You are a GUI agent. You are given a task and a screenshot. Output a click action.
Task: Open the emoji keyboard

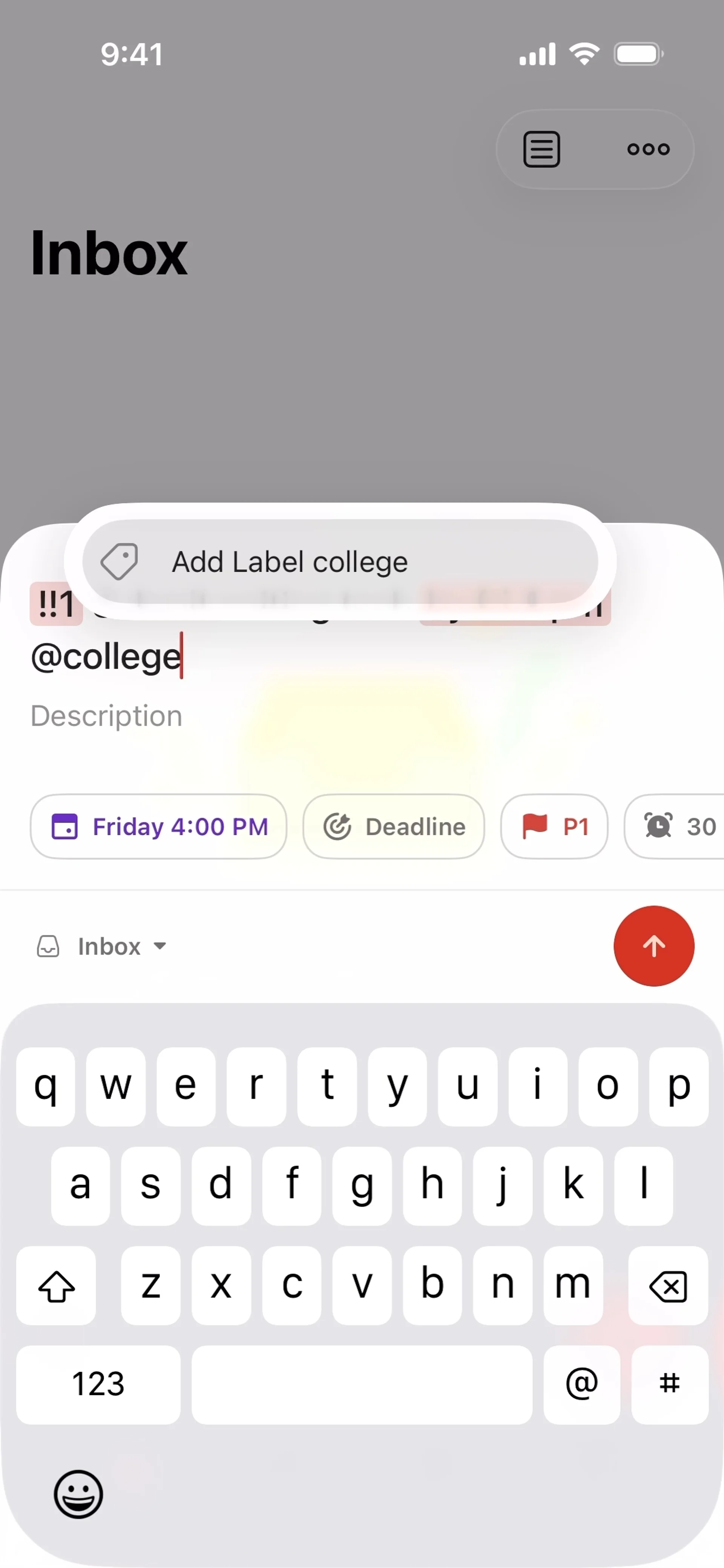(x=78, y=1494)
